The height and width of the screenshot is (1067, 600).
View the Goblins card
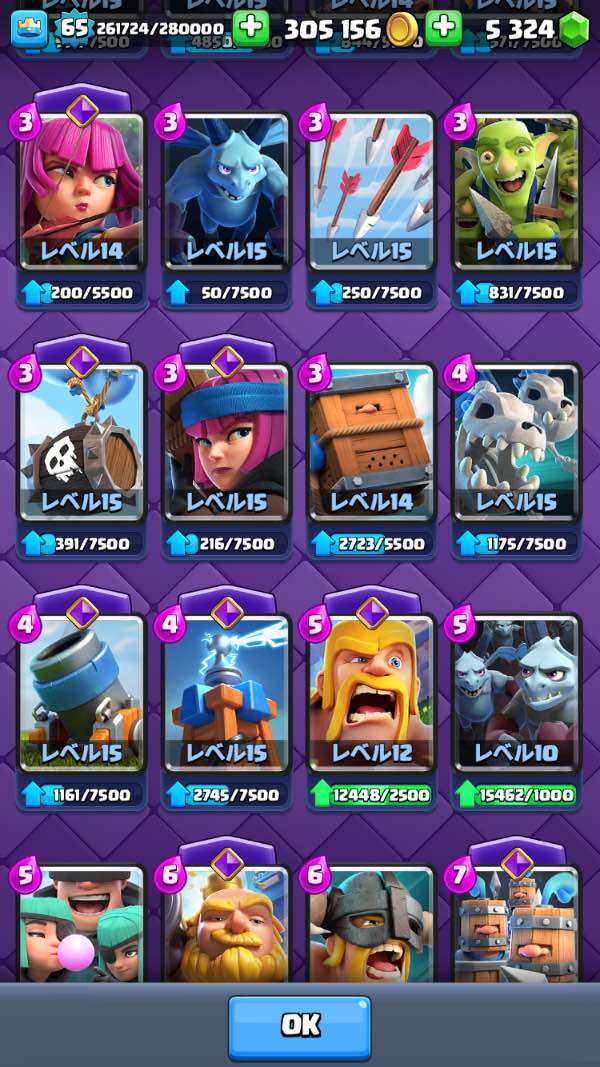coord(516,195)
